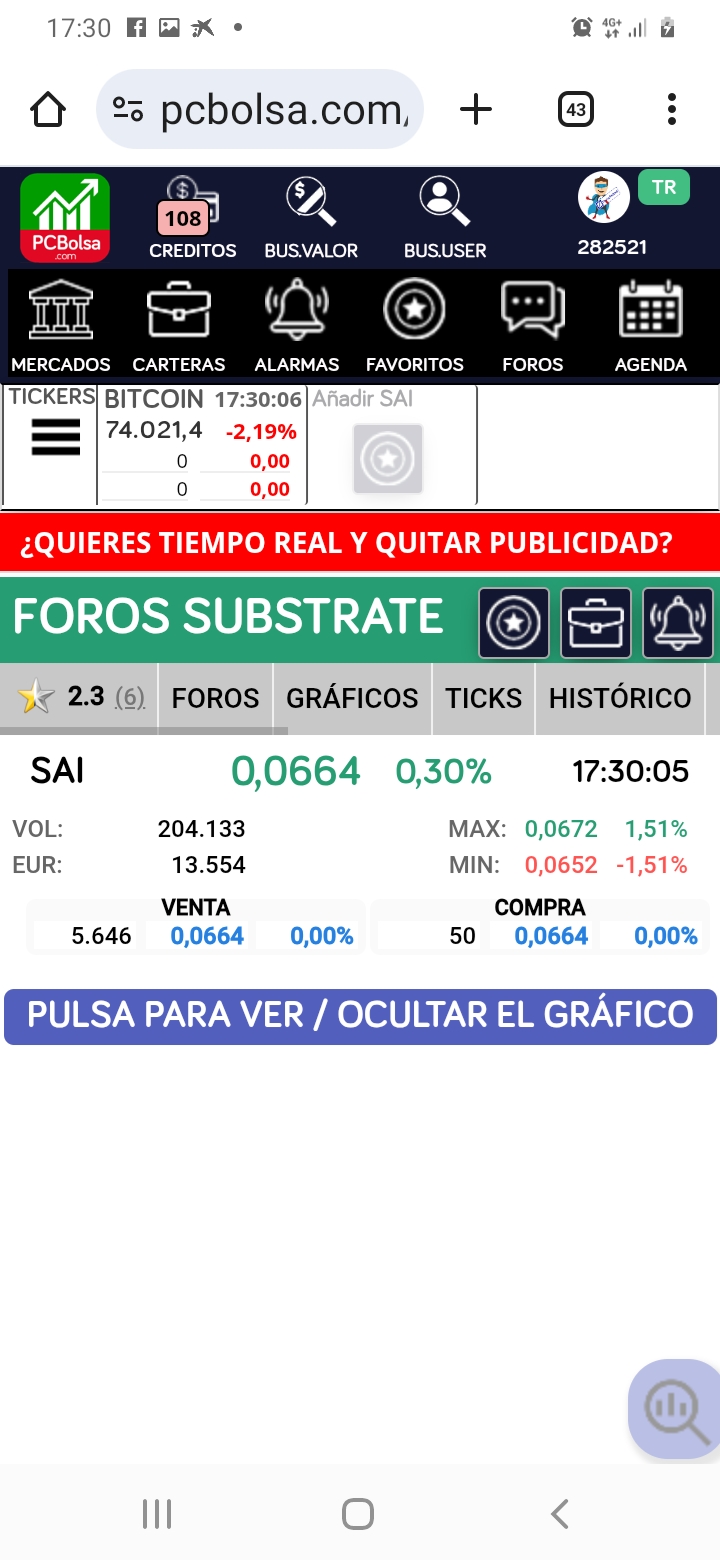Open BUS.VALOR stock search
Screen dimensions: 720x1560
(x=311, y=218)
